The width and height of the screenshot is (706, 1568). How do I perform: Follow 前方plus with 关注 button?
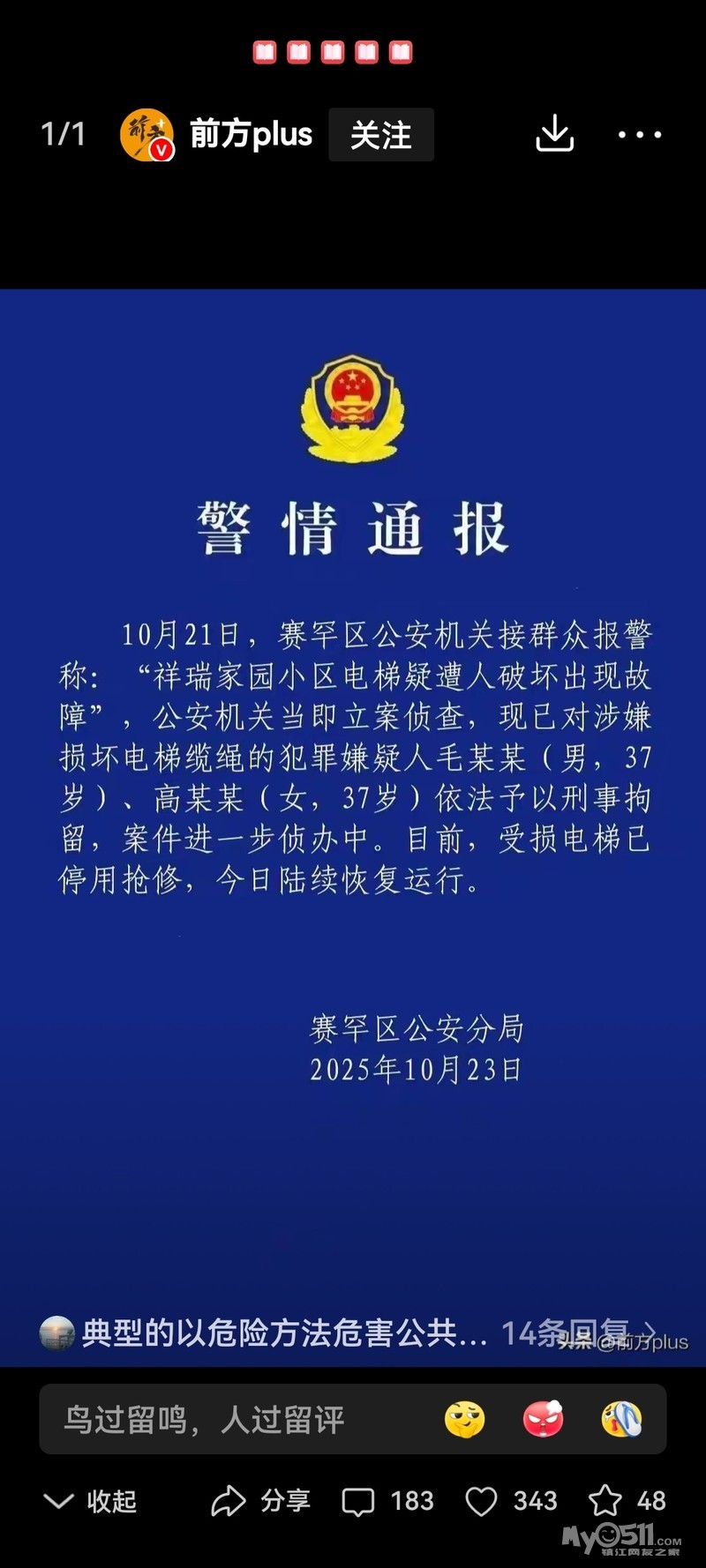380,135
